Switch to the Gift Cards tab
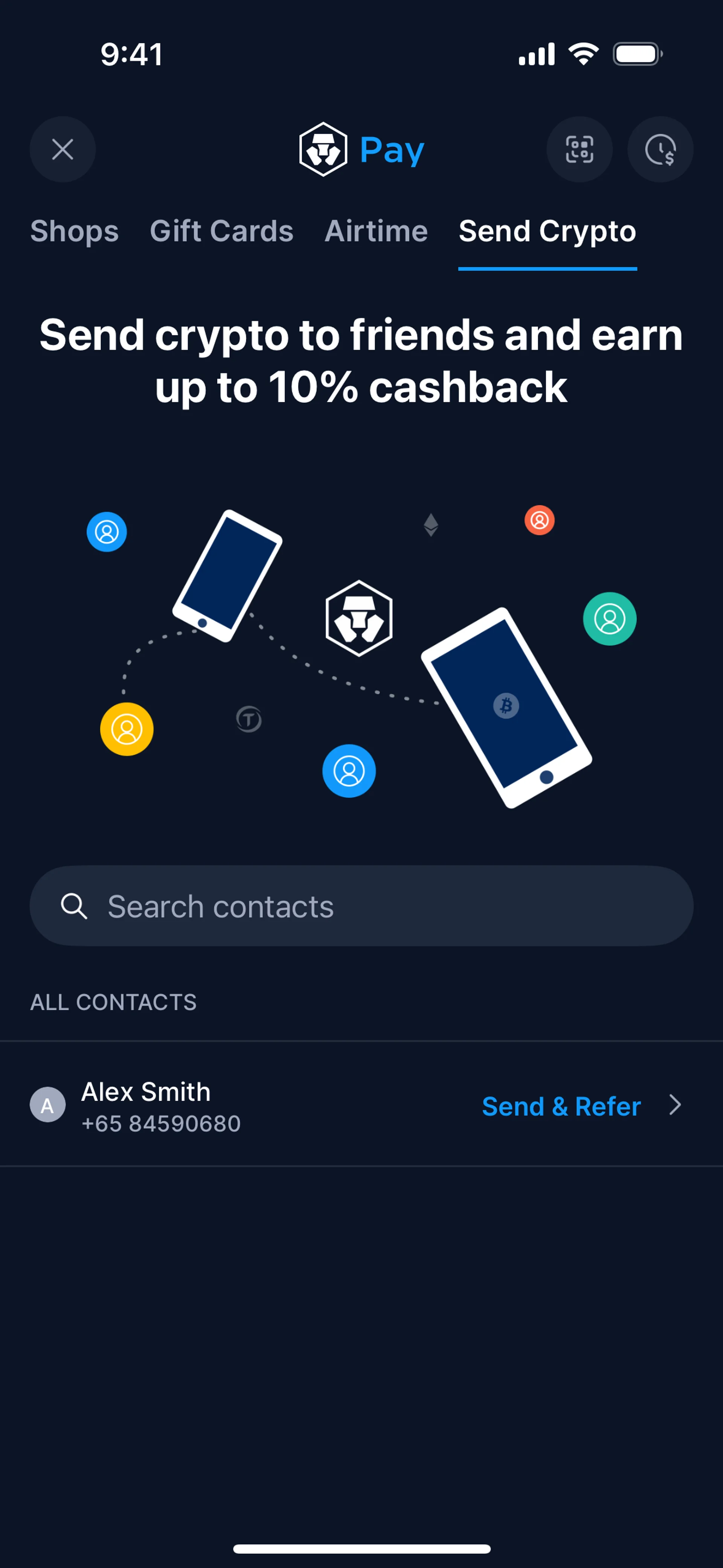This screenshot has height=1568, width=723. click(x=221, y=231)
